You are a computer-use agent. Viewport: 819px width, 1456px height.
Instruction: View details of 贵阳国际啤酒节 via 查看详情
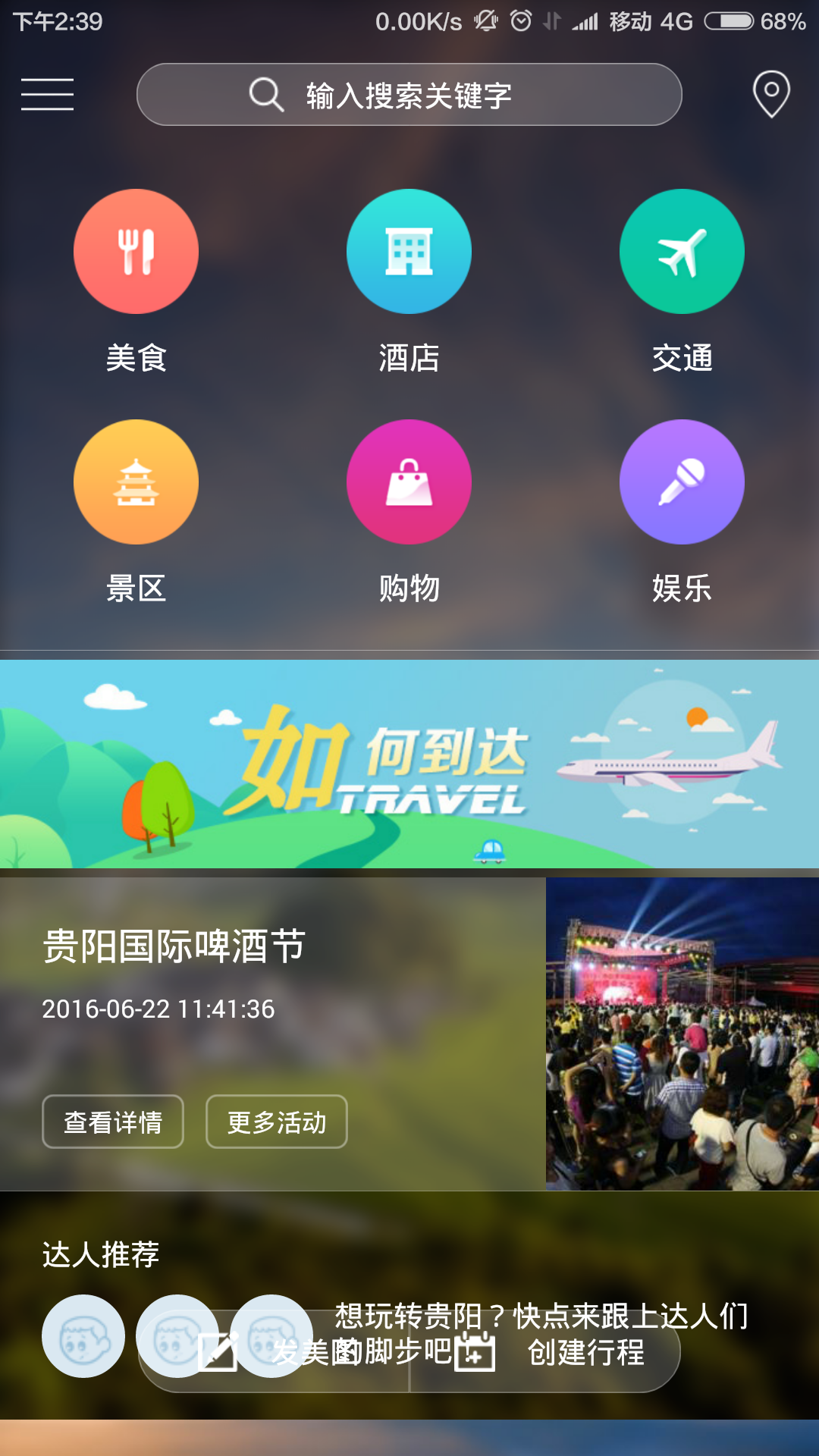pyautogui.click(x=113, y=1122)
